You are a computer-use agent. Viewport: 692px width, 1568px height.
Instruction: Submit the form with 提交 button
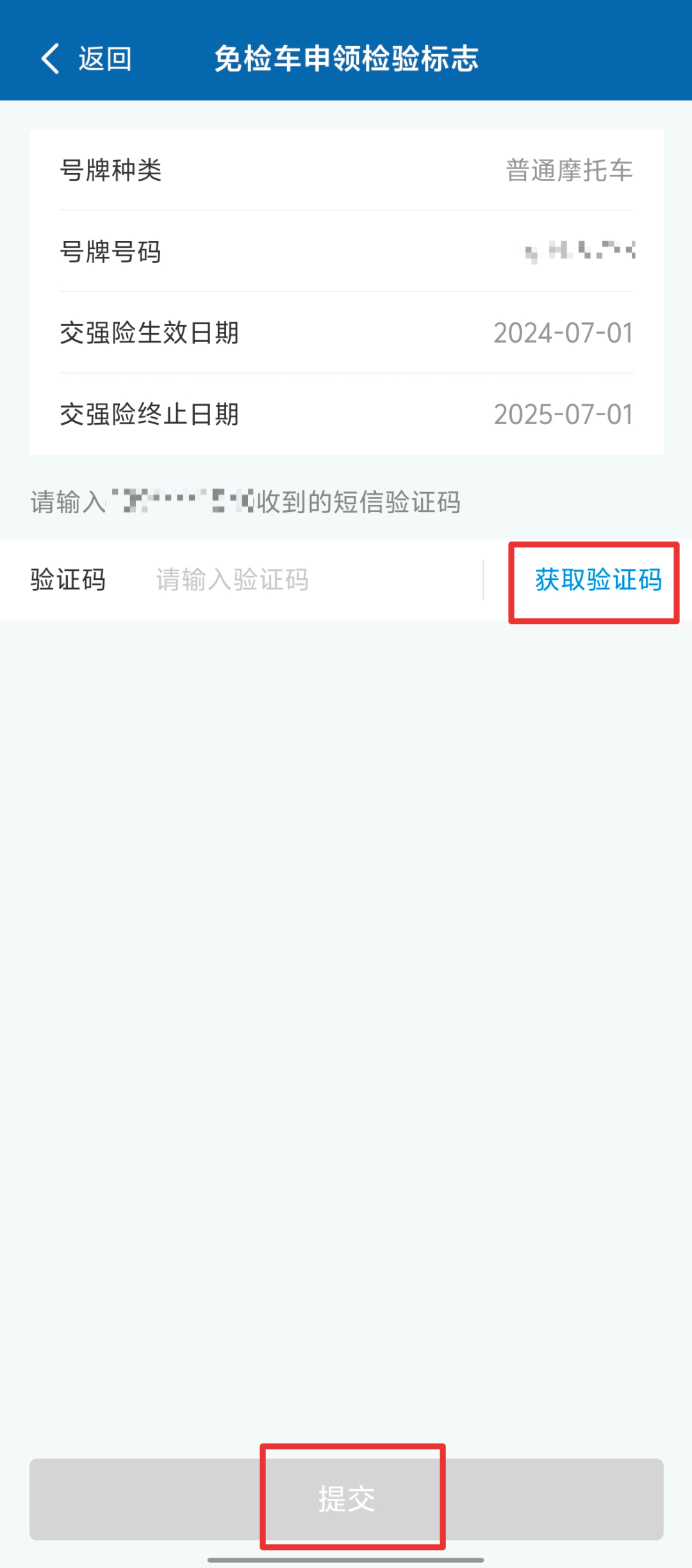pos(346,1499)
